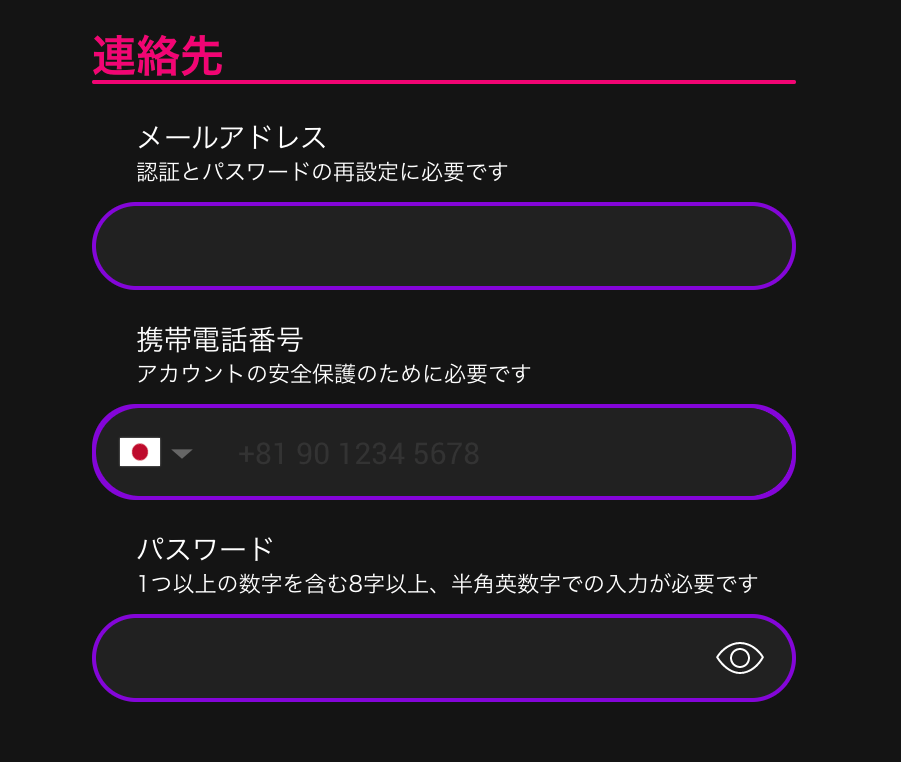Select the パスワード password input field
The height and width of the screenshot is (762, 901).
[400, 658]
